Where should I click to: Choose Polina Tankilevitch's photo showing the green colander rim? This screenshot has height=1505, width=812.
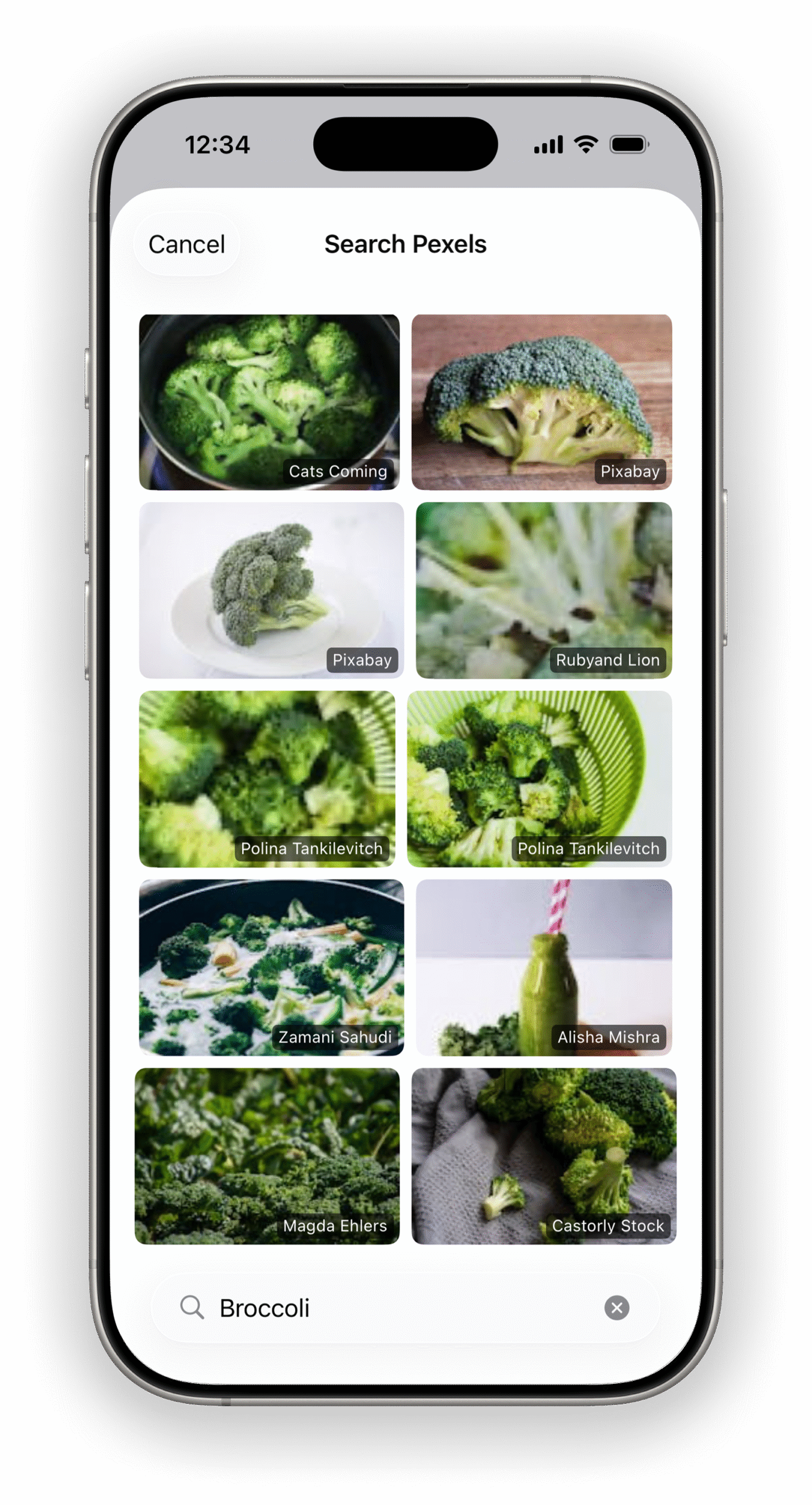[539, 778]
